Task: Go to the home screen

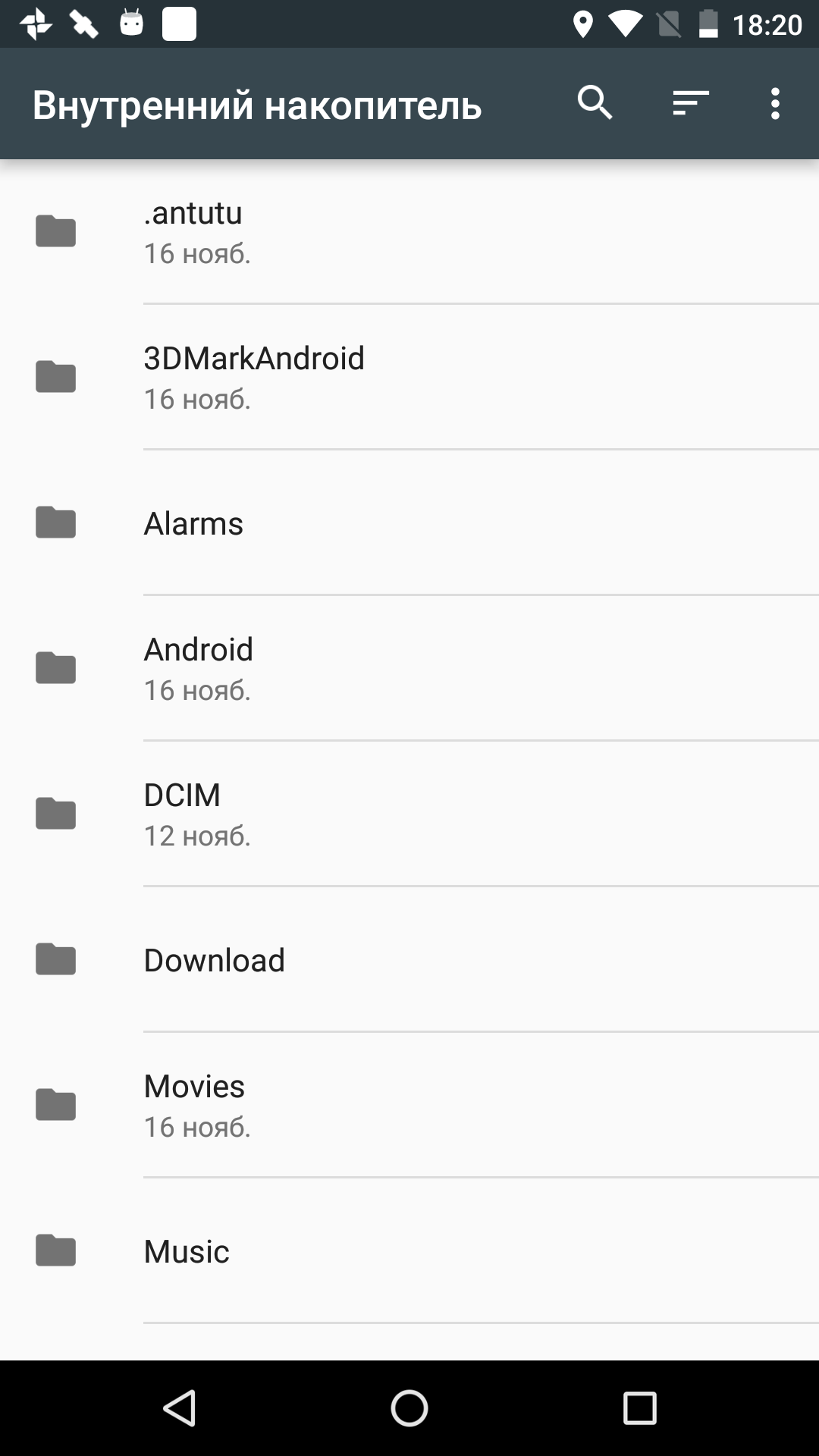Action: 409,1408
